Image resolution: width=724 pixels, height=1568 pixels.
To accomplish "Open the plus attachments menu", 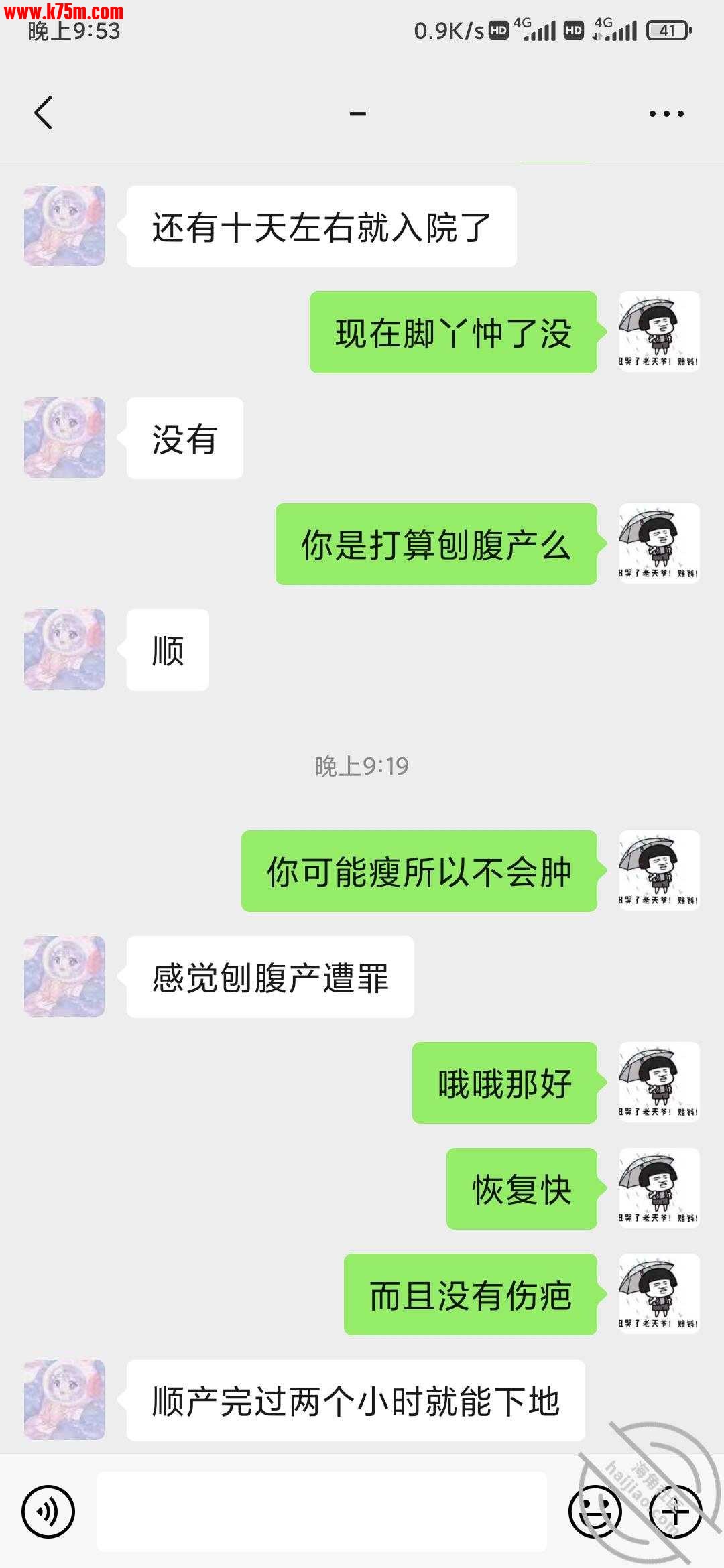I will (x=676, y=1512).
